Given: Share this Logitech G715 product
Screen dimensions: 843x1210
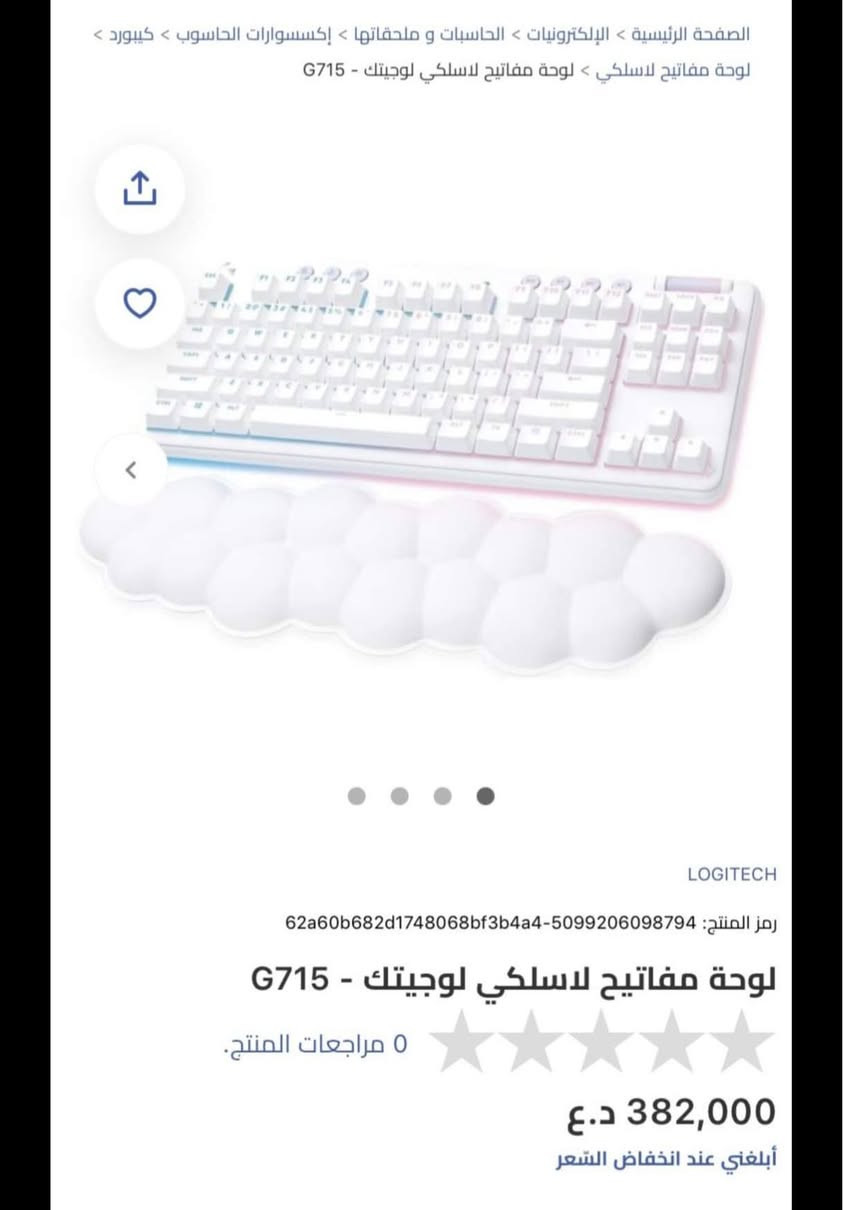Looking at the screenshot, I should [140, 187].
